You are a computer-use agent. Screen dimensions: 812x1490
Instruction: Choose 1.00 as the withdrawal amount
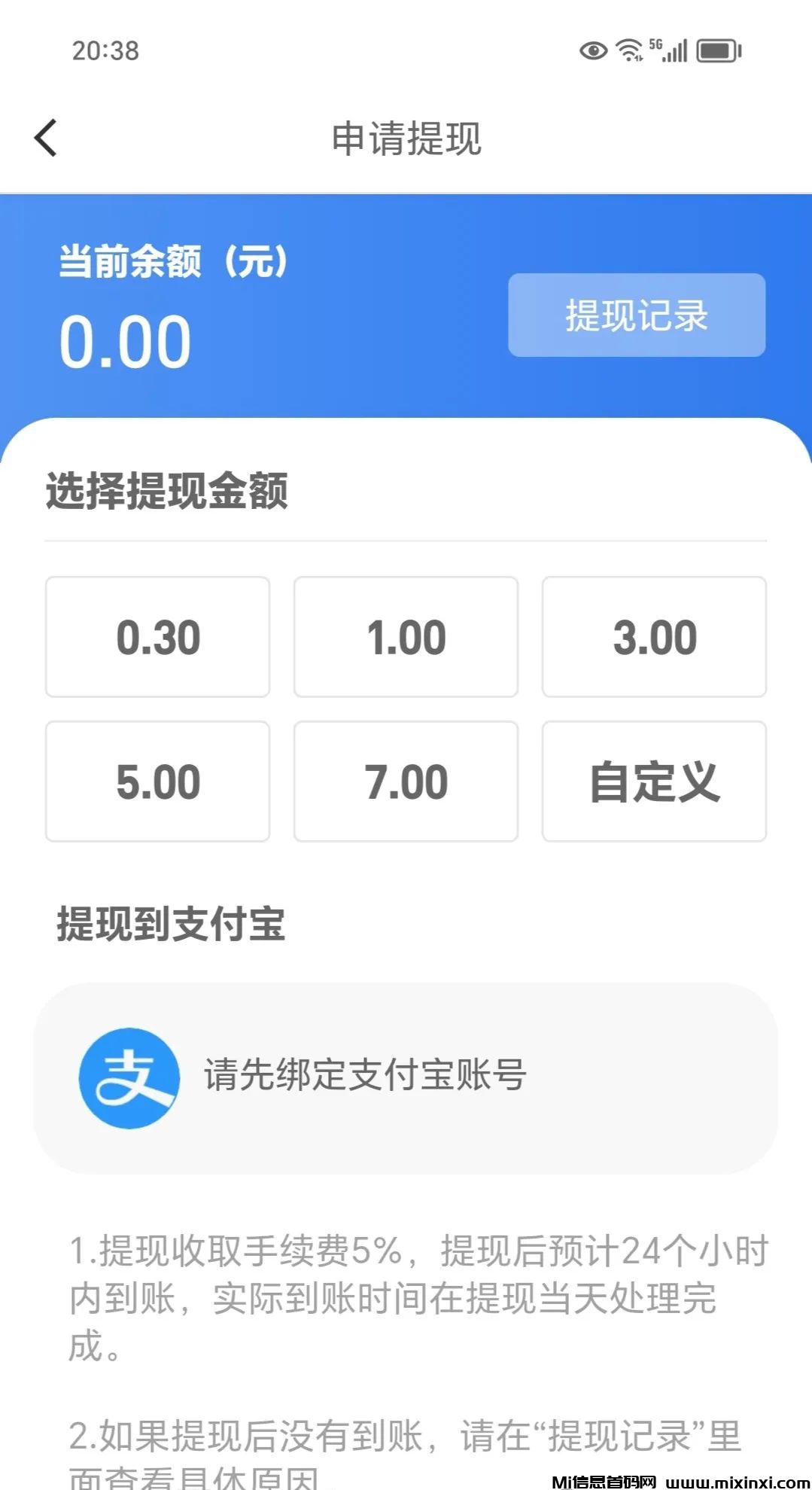(x=406, y=637)
